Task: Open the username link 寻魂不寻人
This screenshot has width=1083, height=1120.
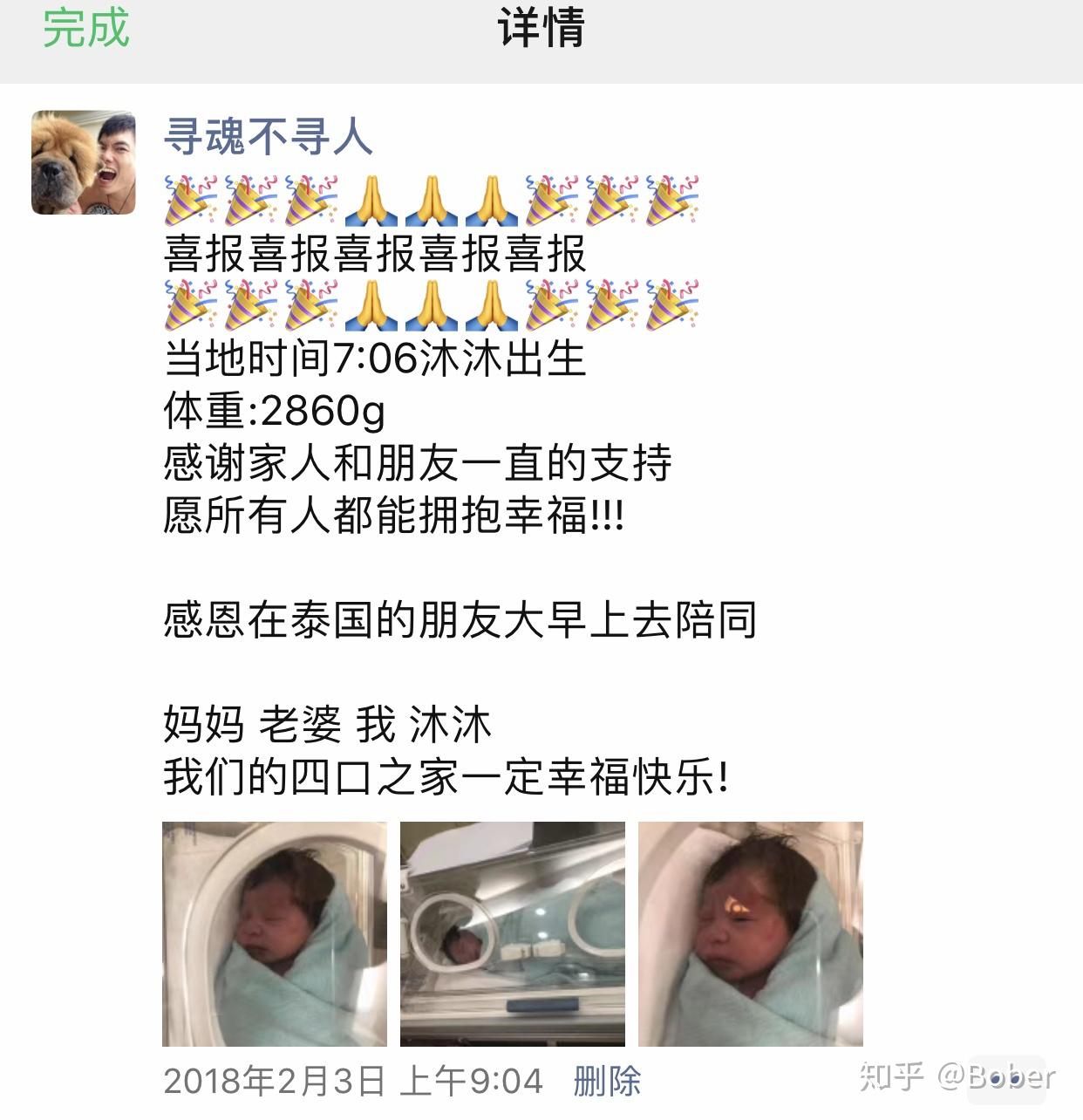Action: 268,137
